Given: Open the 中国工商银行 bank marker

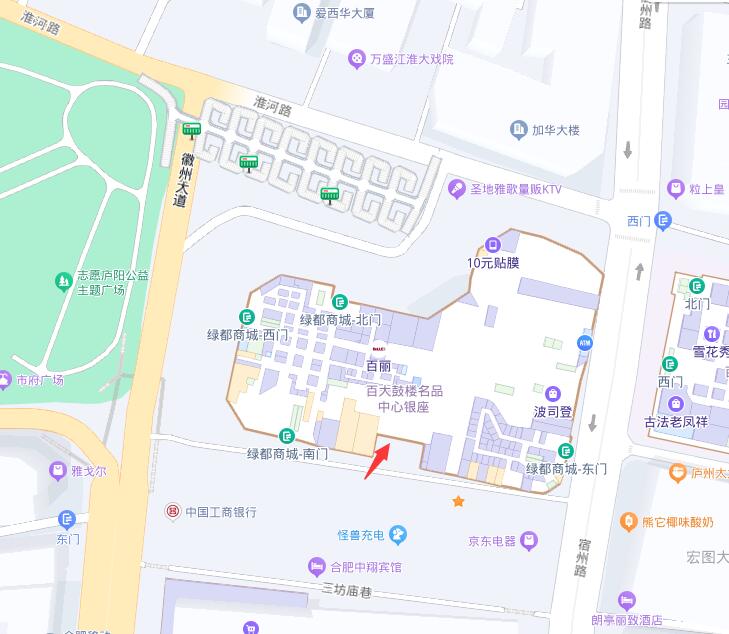Looking at the screenshot, I should tap(173, 512).
